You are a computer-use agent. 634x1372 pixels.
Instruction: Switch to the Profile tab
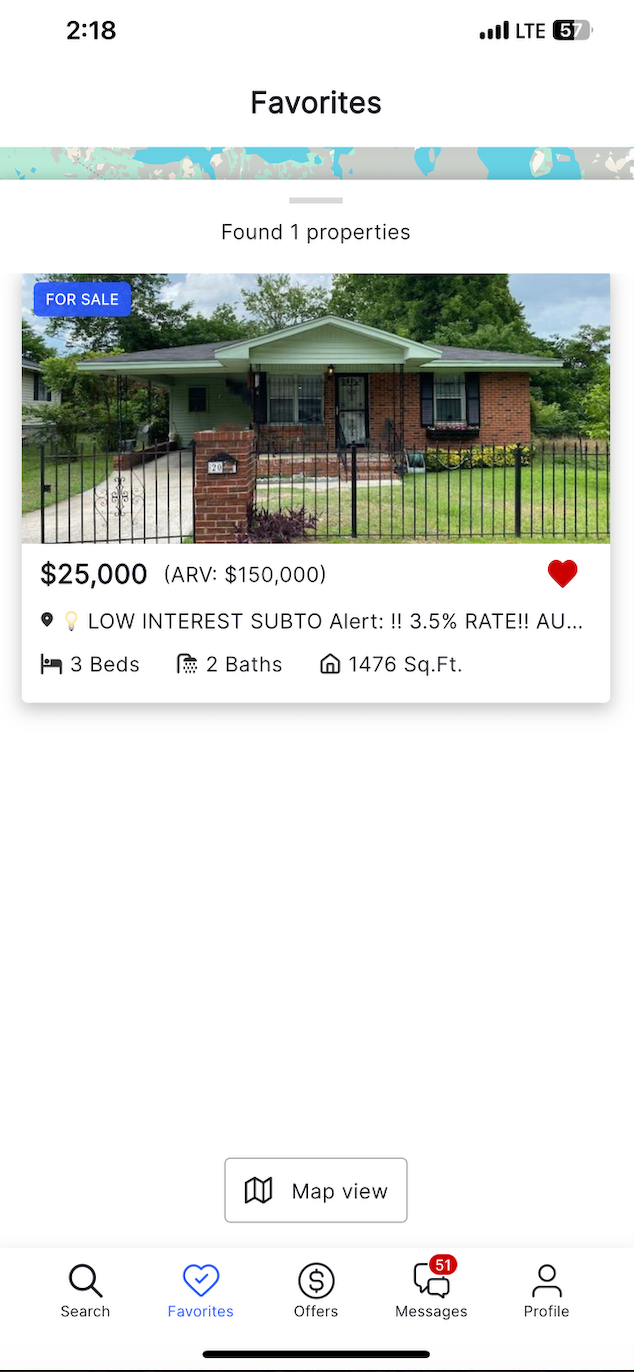coord(546,1290)
